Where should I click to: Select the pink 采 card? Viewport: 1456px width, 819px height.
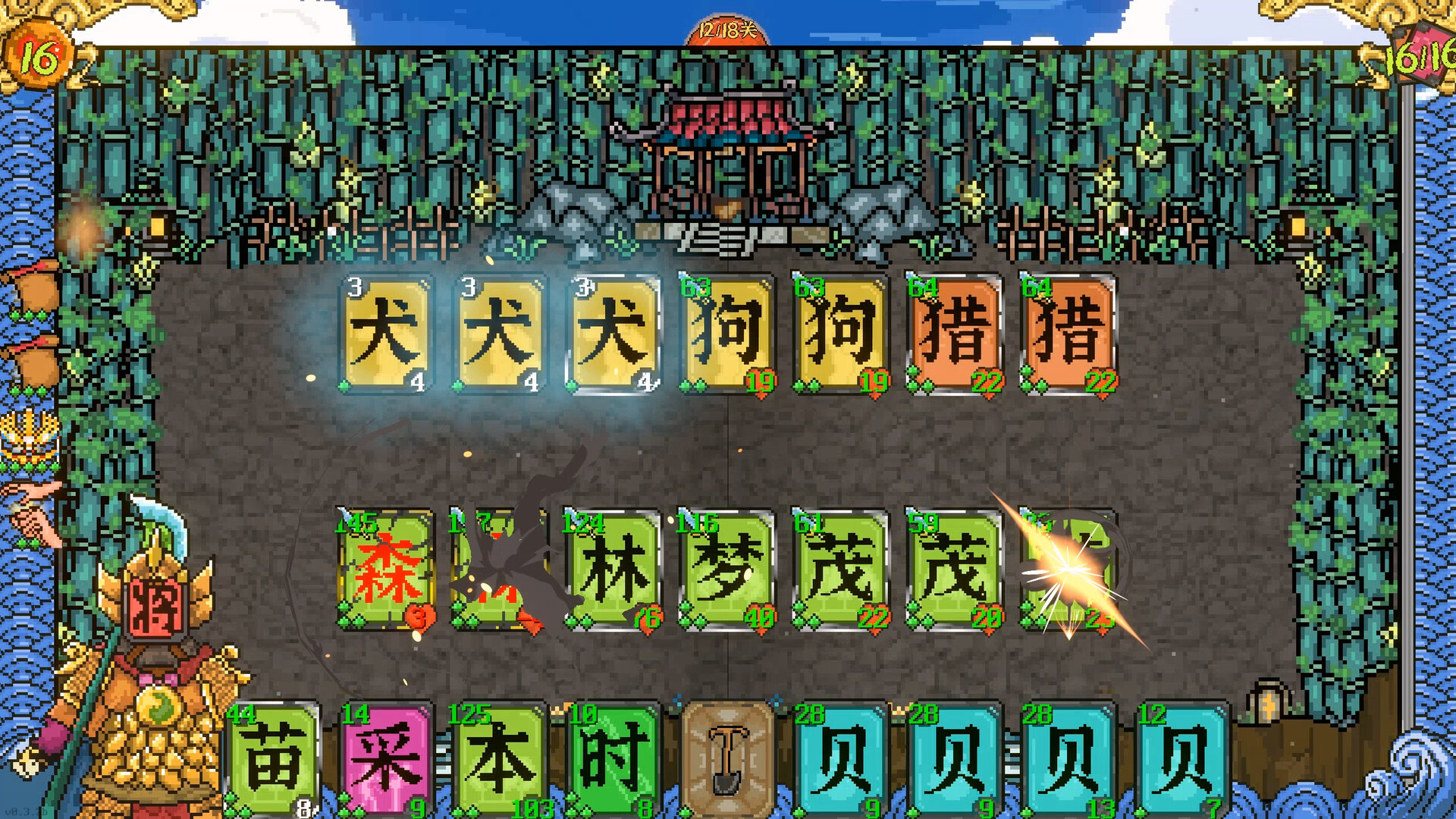click(385, 758)
